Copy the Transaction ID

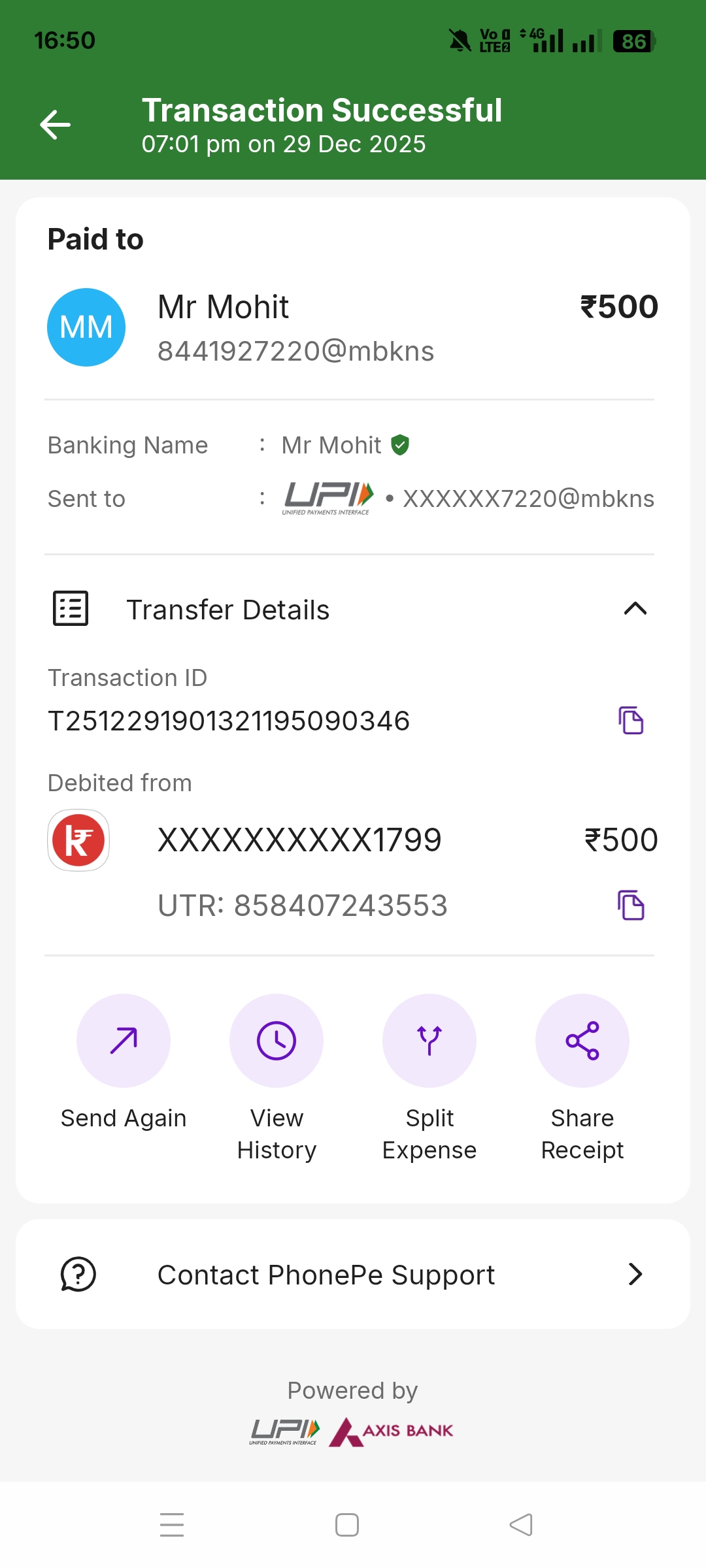(631, 721)
